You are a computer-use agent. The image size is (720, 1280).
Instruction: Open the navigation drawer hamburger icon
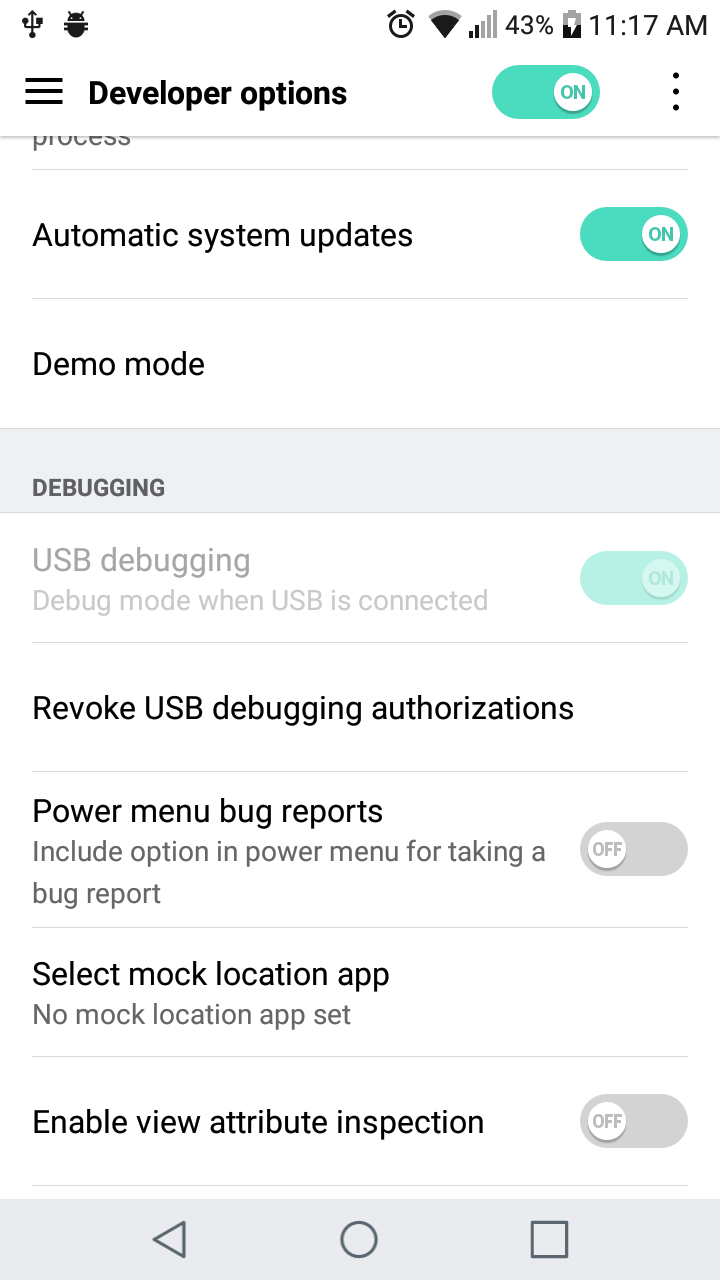click(x=43, y=91)
